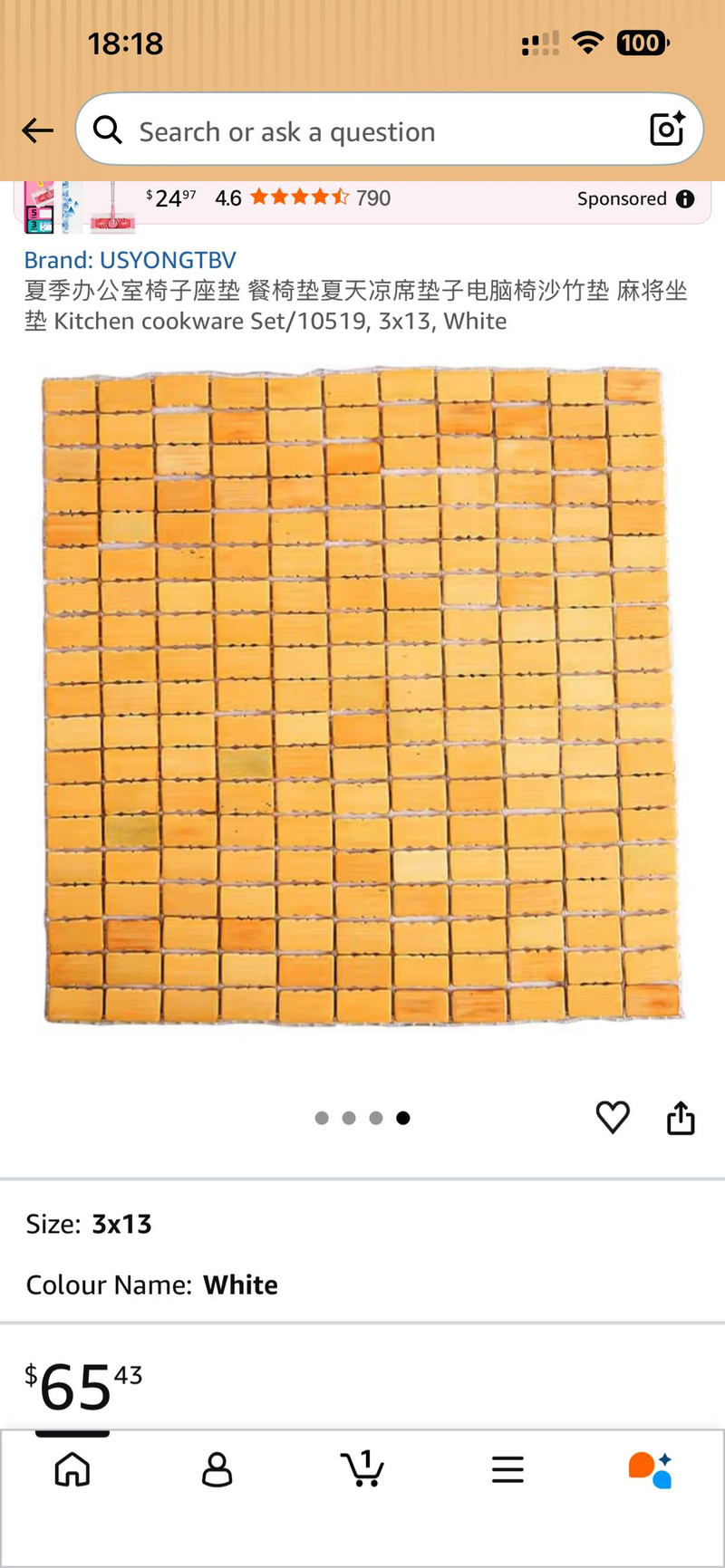Viewport: 725px width, 1568px height.
Task: Open the Brand: USYONGTBV store link
Action: (130, 260)
